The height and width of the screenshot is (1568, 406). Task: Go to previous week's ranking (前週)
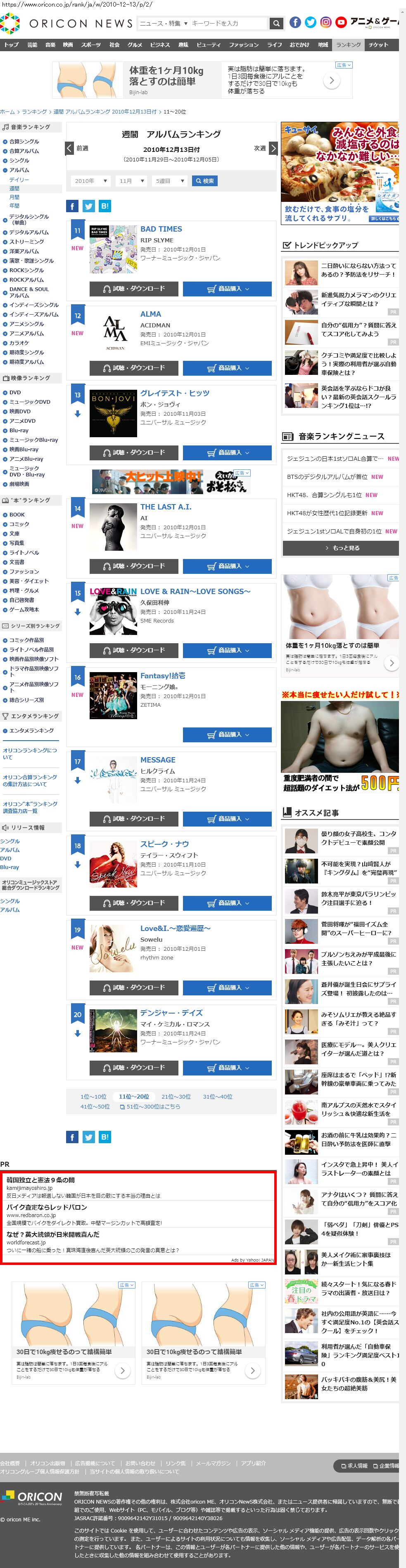pos(77,148)
